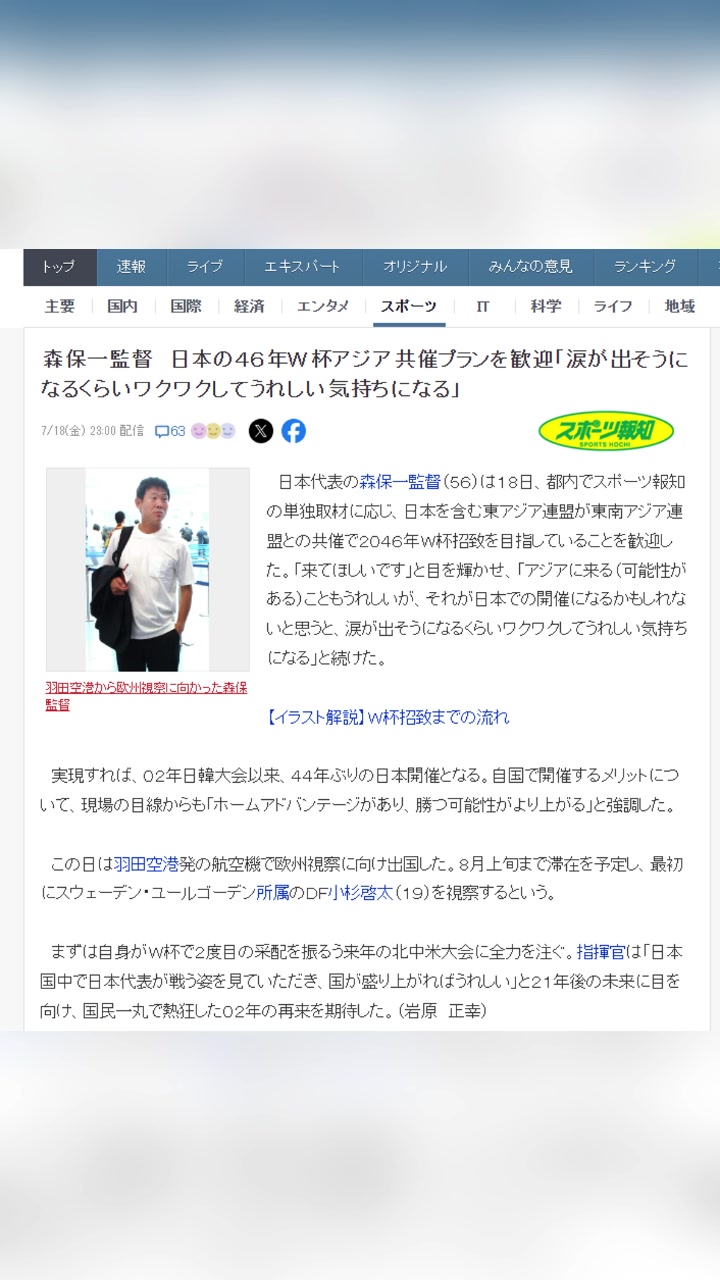This screenshot has width=720, height=1280.
Task: Open みんなの意見 tab
Action: tap(530, 267)
